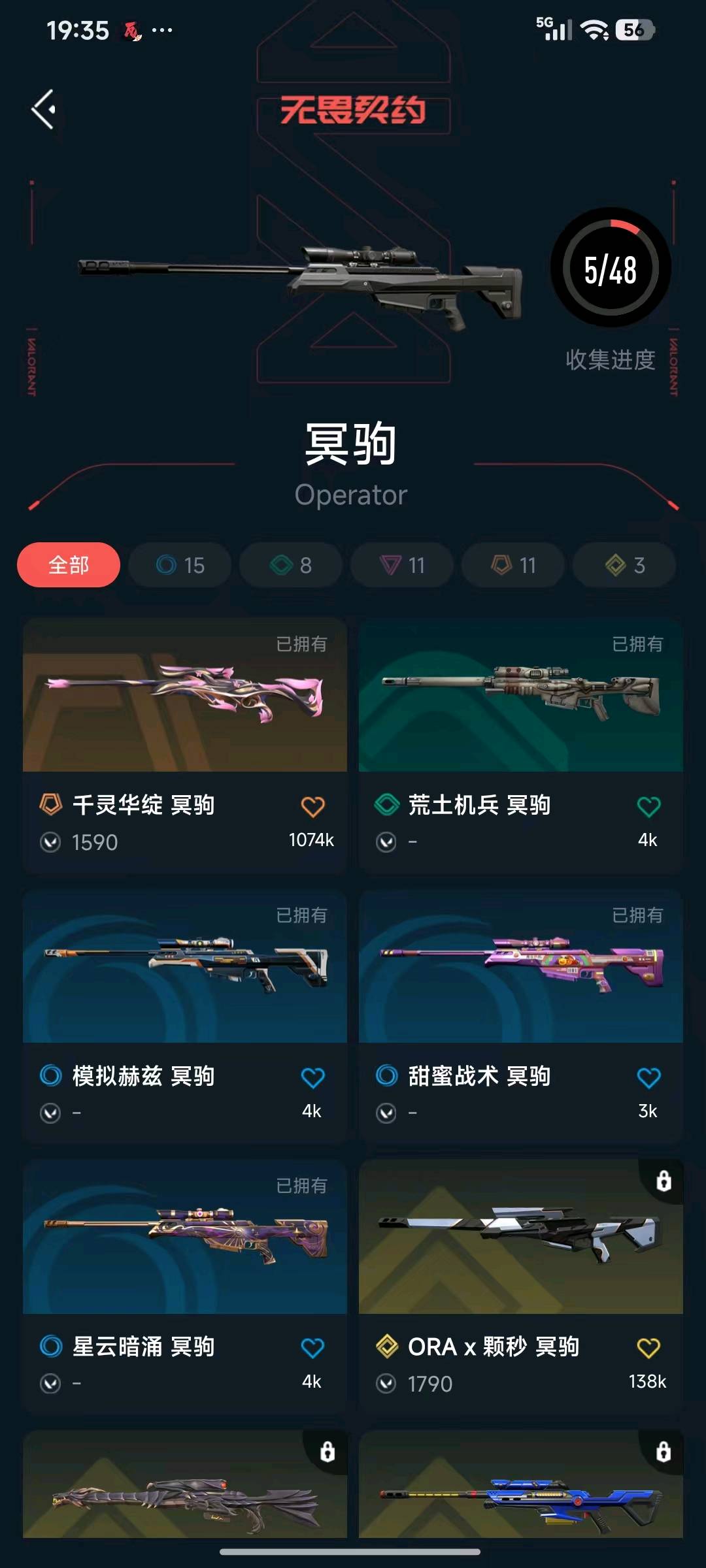Filter by the orange tier chip with pentagon icon
This screenshot has width=706, height=1568.
513,565
